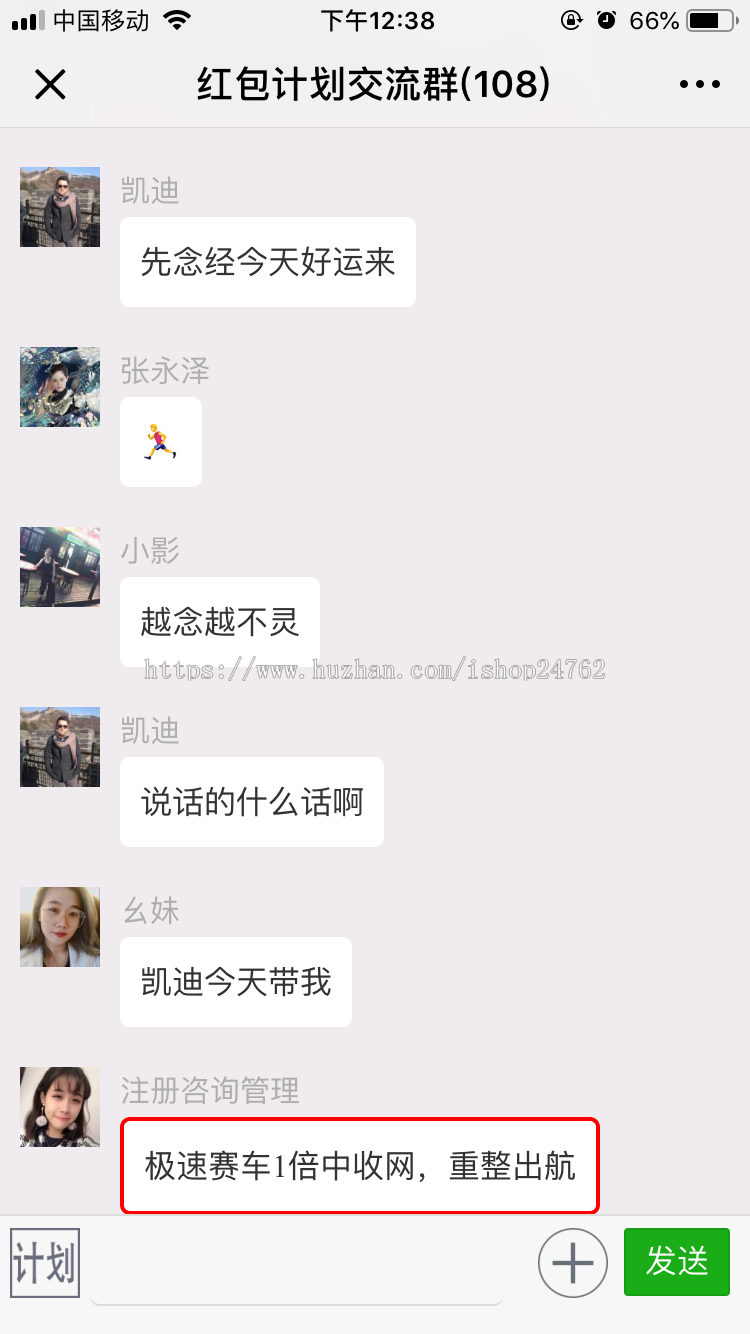Open 幺妹's avatar
The image size is (750, 1334).
[x=60, y=927]
